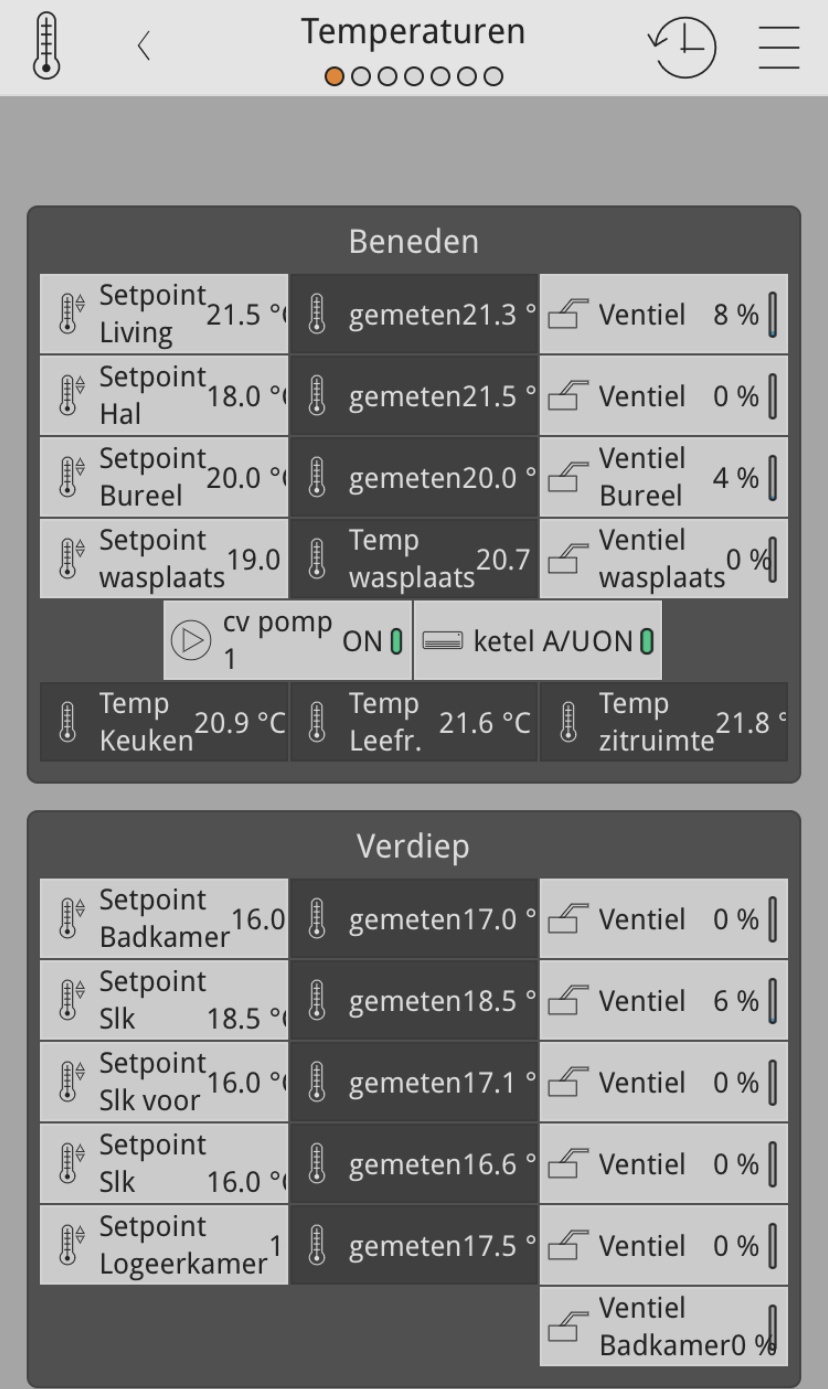Tap the thermometer icon in header

tap(46, 46)
